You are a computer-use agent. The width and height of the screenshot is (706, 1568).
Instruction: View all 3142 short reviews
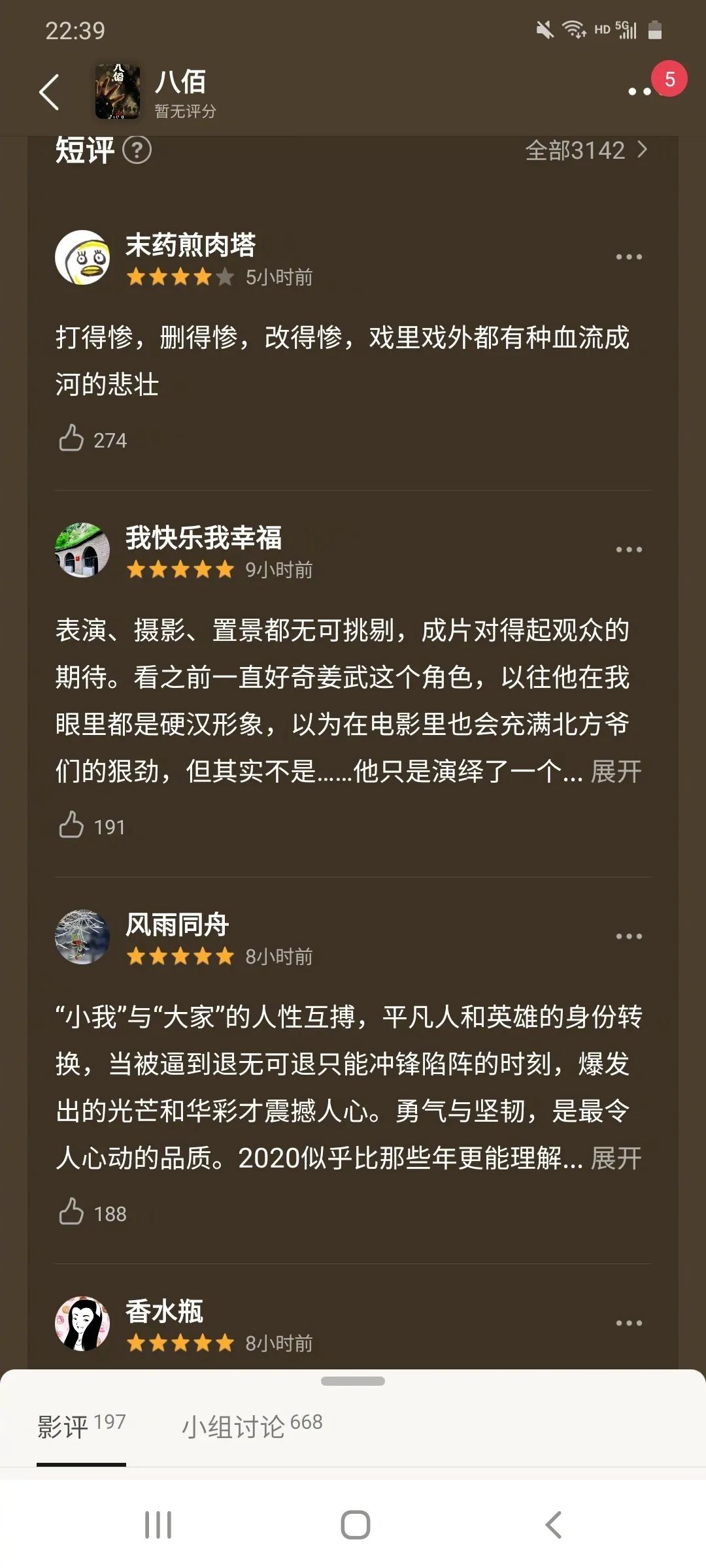586,150
